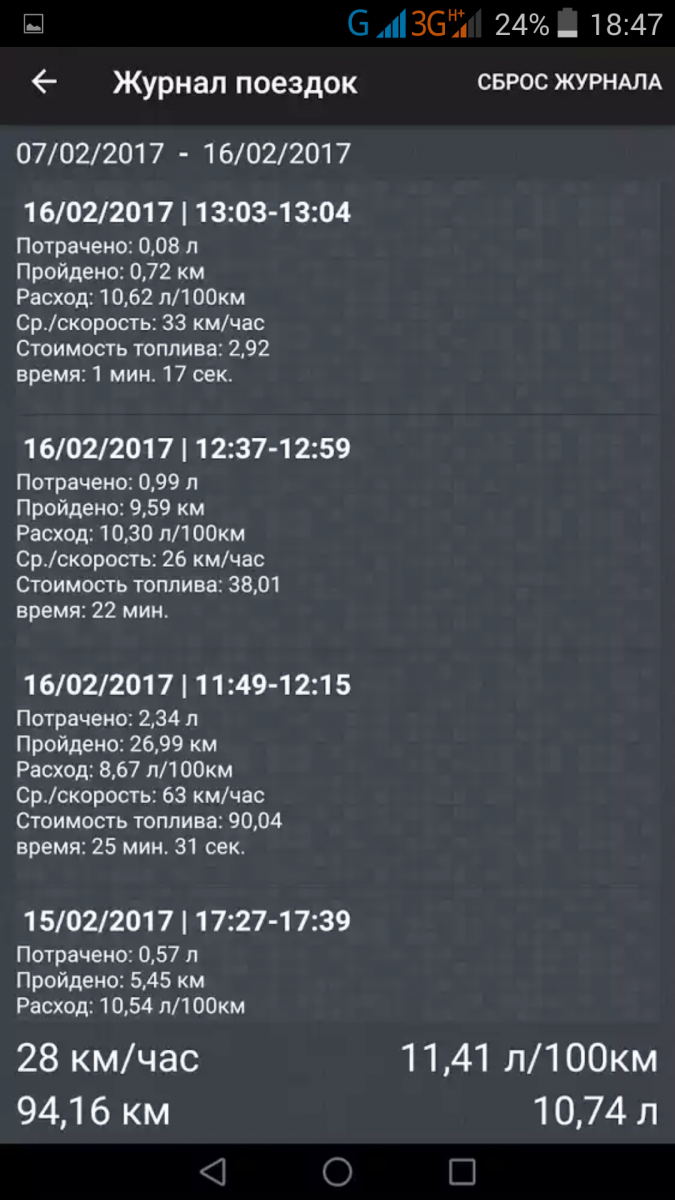Tap СБРОС ЖУРНАЛА to reset the log
This screenshot has height=1200, width=675.
[x=569, y=82]
